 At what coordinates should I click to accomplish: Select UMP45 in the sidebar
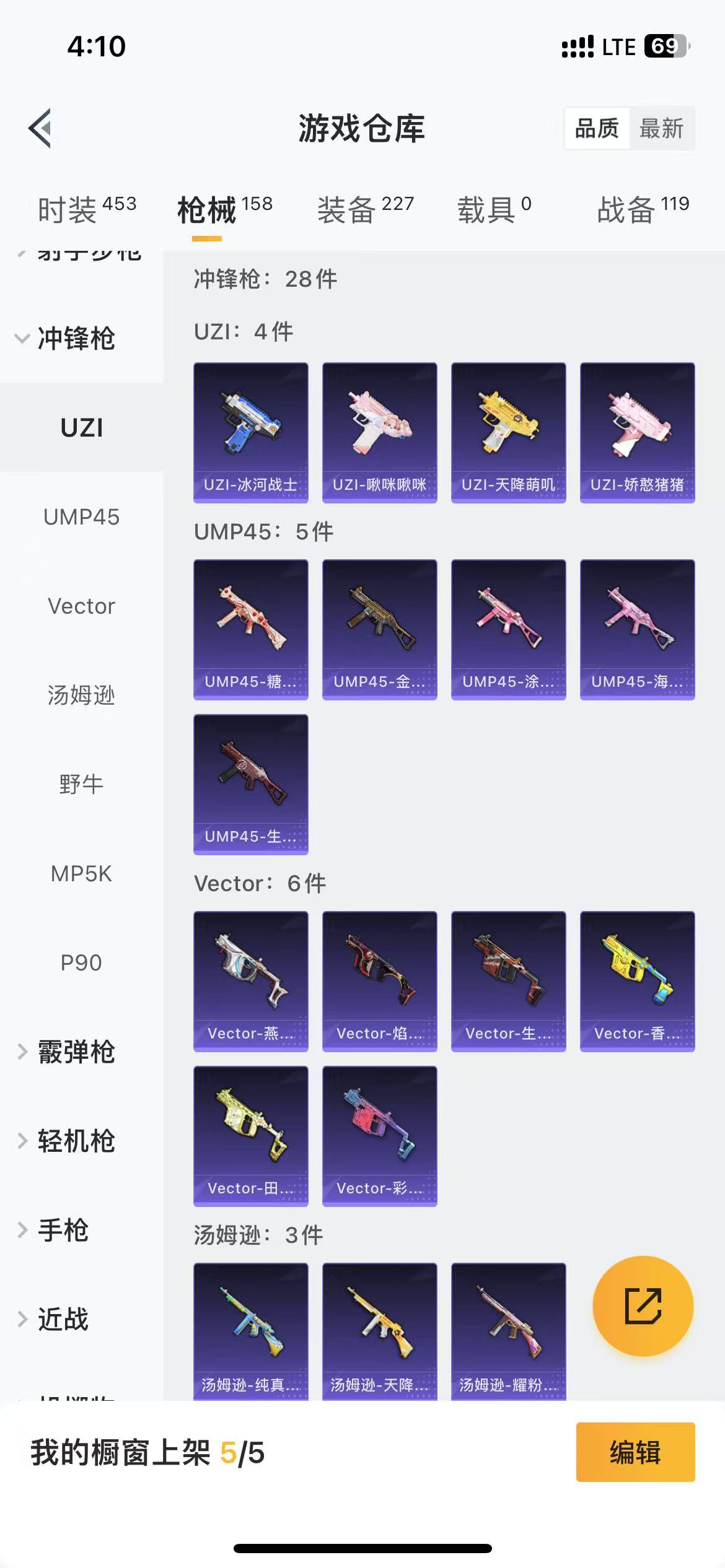[x=82, y=516]
